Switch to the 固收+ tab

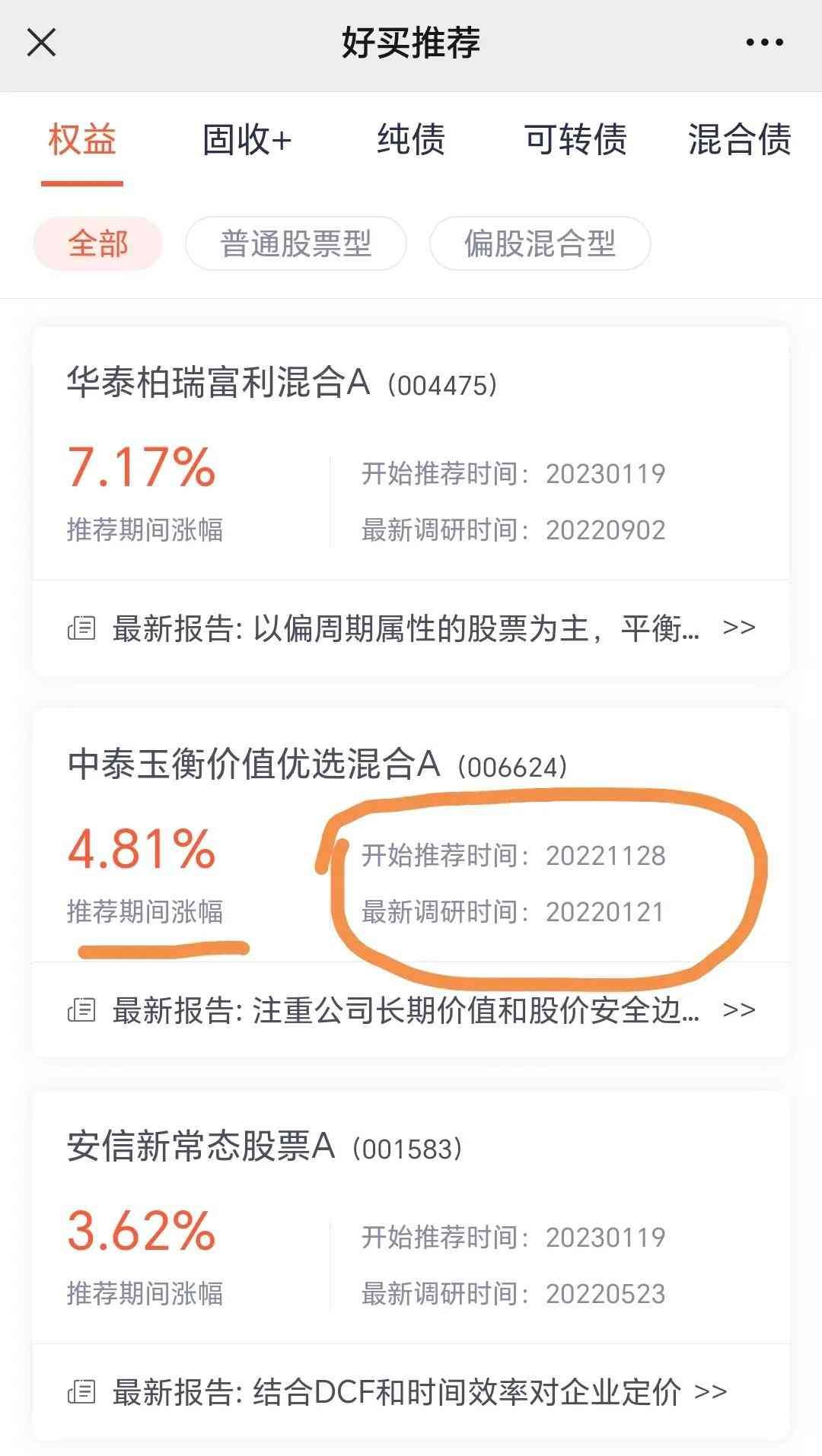(247, 140)
